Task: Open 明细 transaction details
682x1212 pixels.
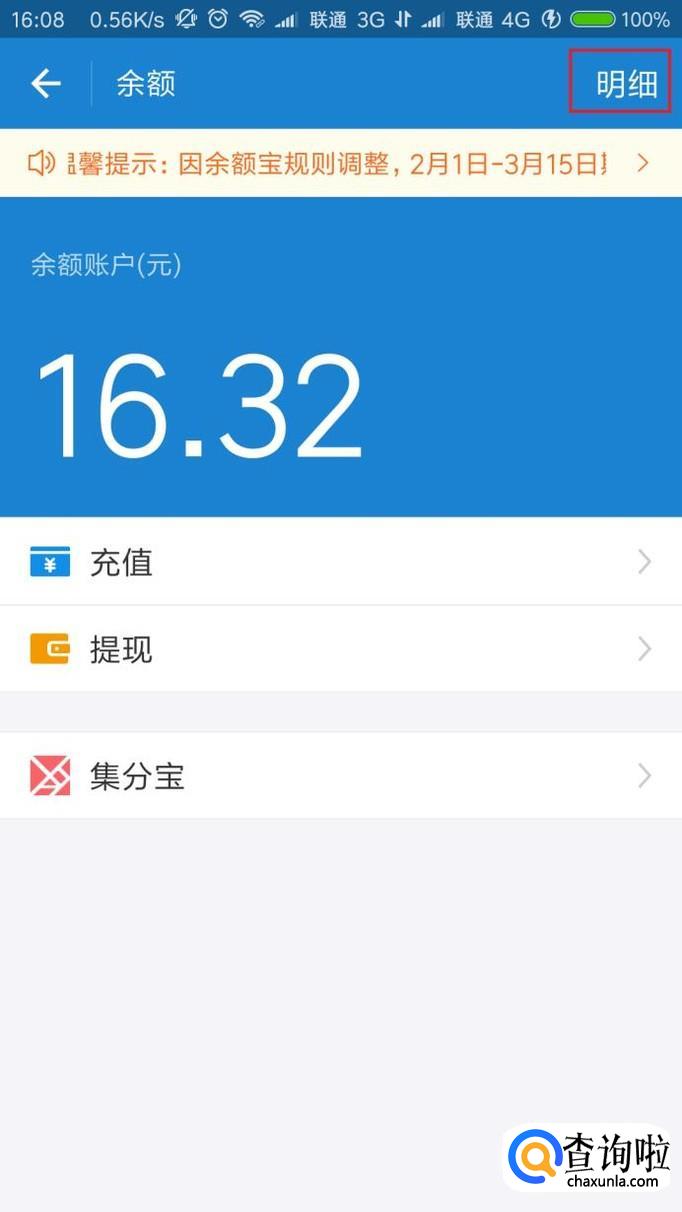Action: pos(626,84)
